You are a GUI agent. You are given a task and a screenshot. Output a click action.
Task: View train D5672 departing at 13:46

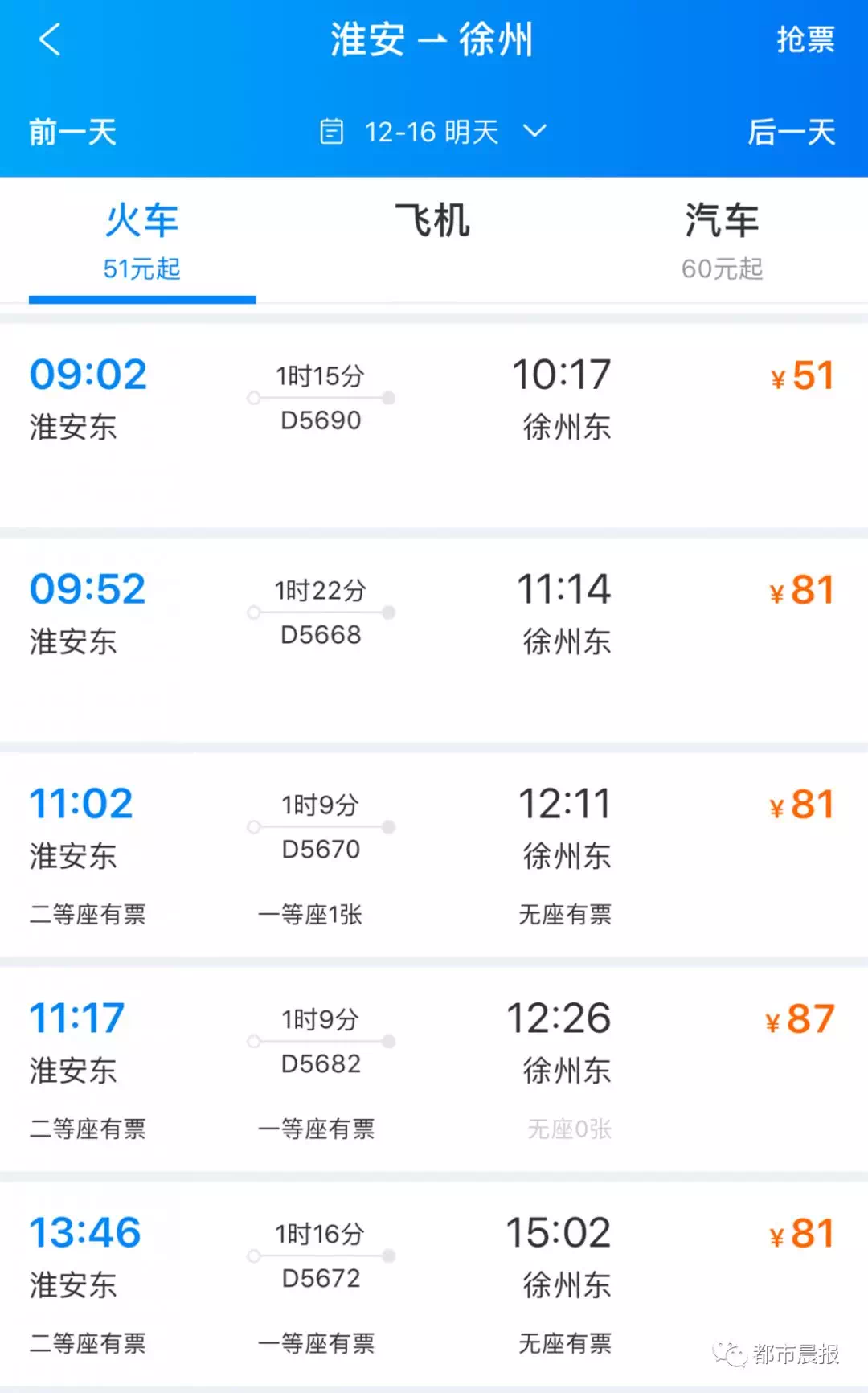point(434,1284)
